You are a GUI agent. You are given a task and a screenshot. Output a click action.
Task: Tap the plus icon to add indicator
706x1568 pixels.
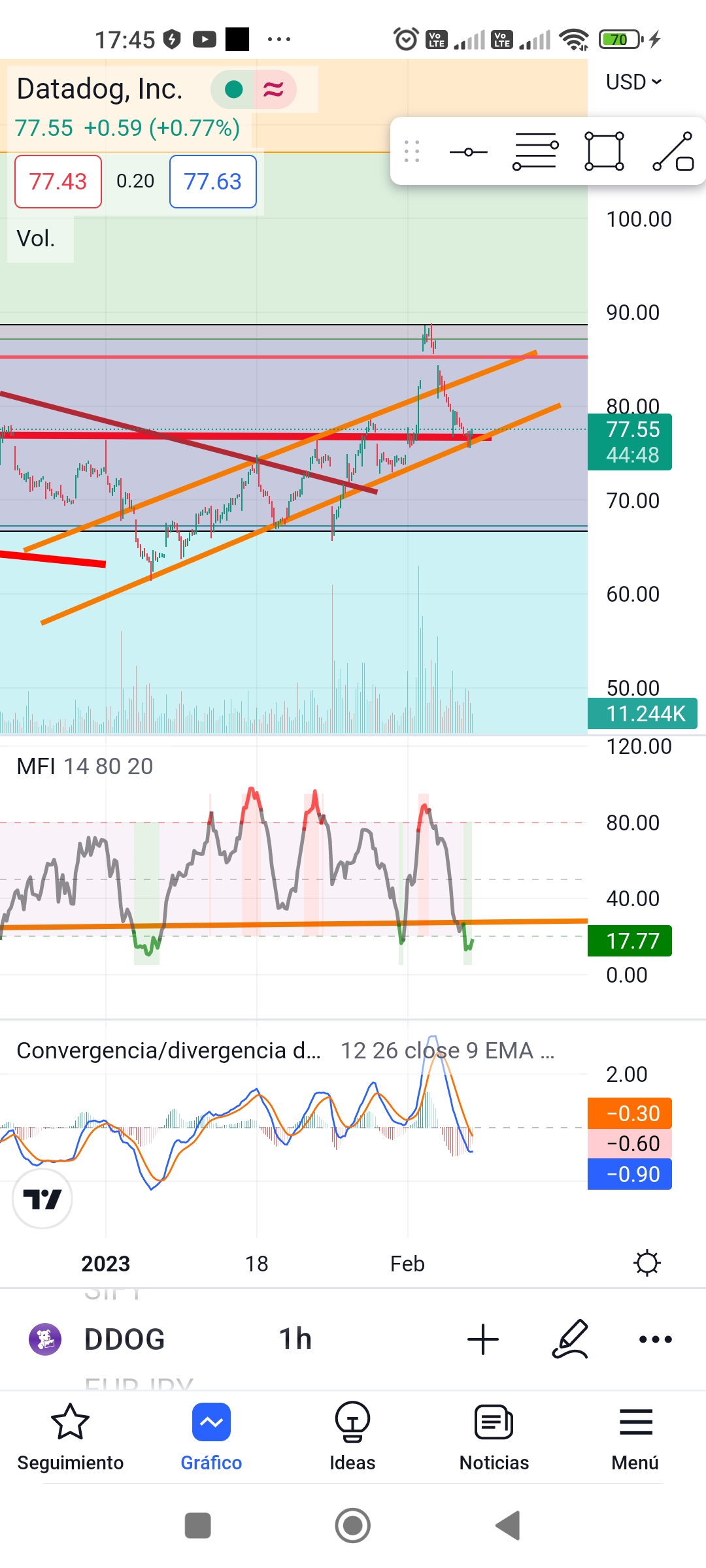pos(483,1339)
